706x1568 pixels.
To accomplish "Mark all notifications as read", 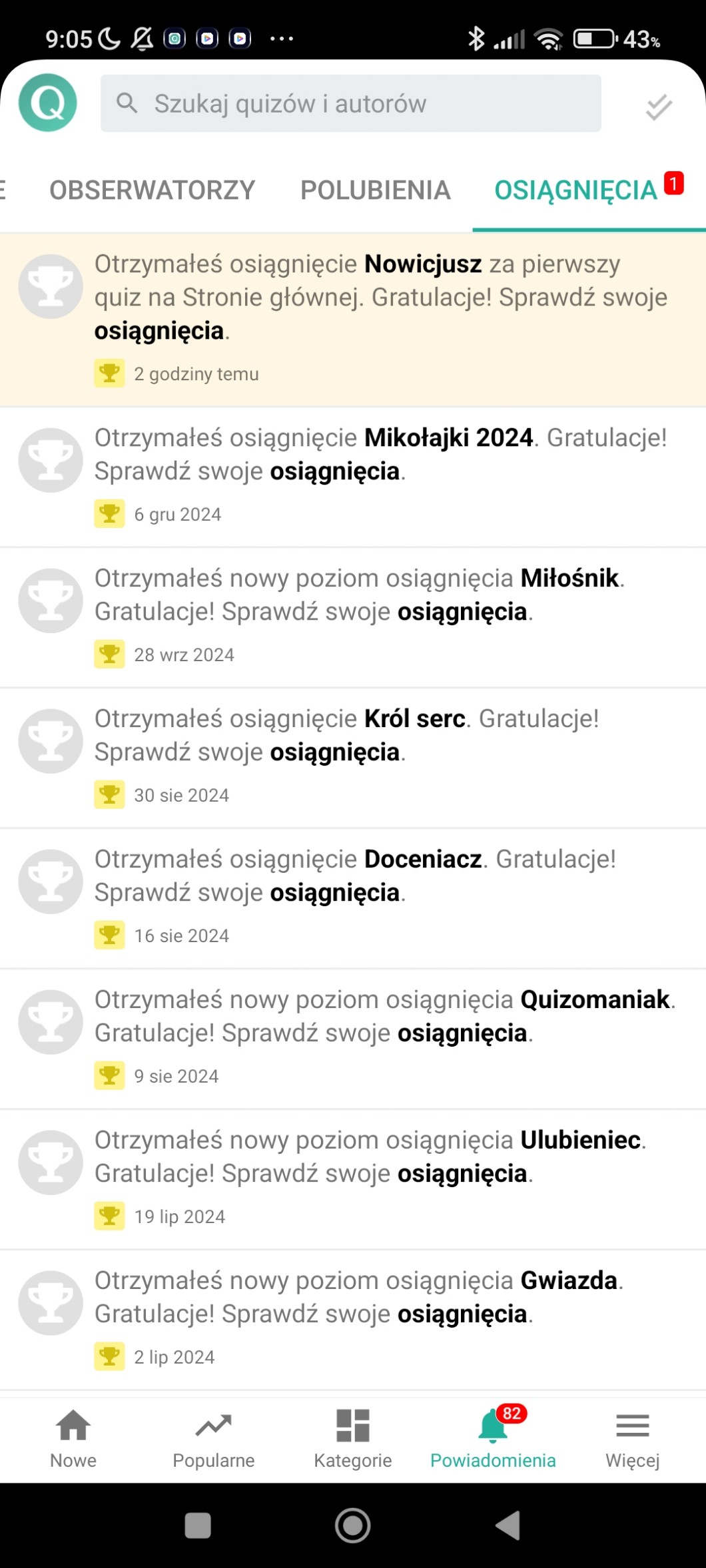I will click(659, 107).
